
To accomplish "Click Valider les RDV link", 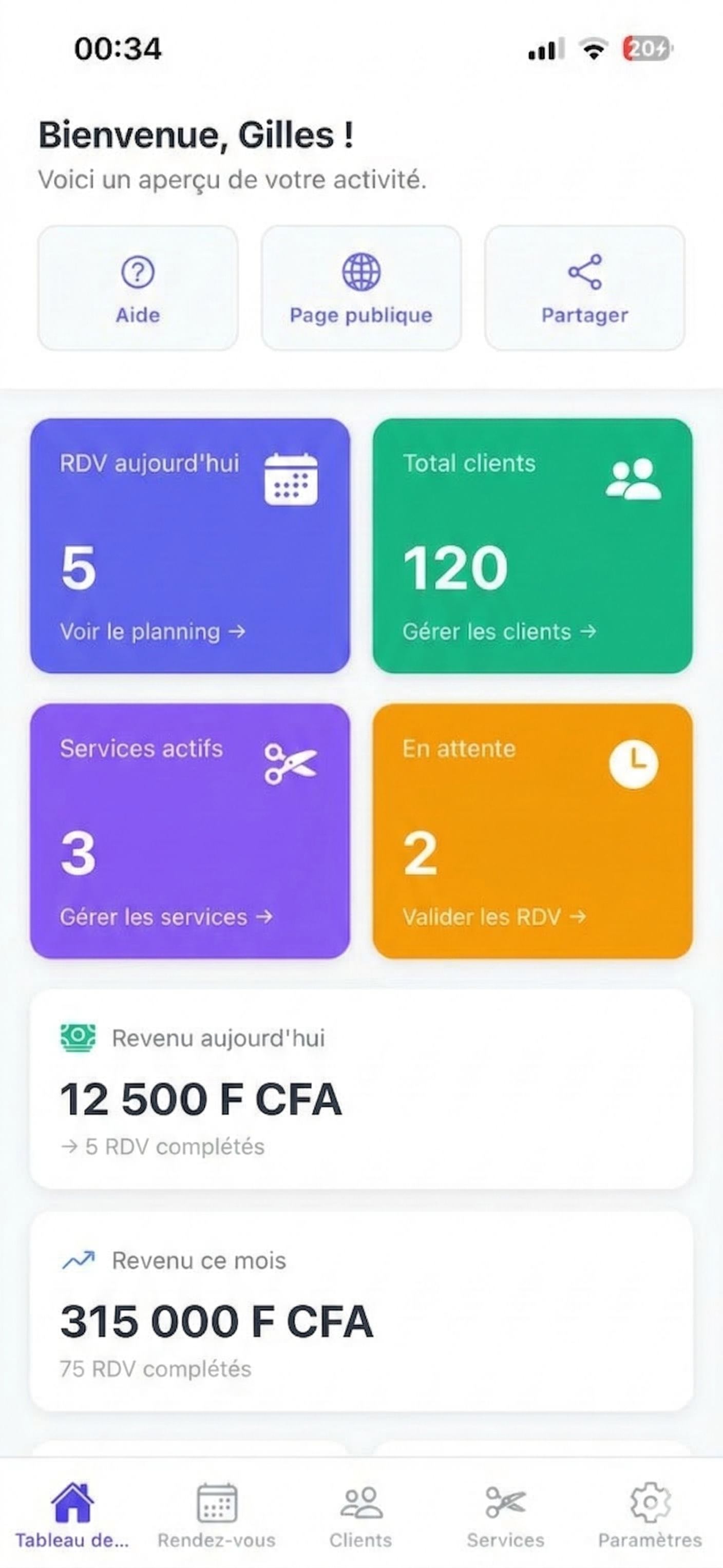I will 493,917.
